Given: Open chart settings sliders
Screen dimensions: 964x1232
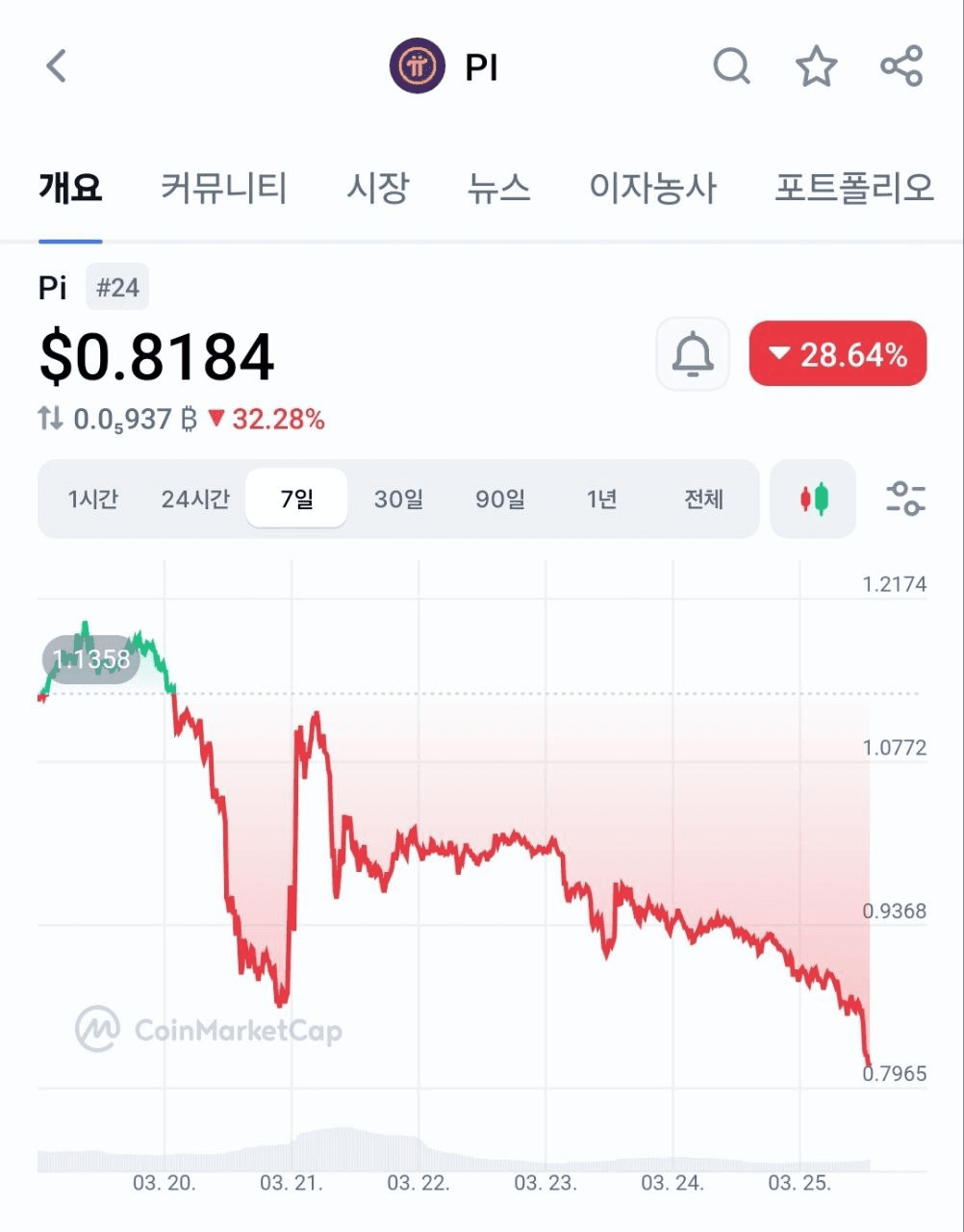Looking at the screenshot, I should [x=904, y=499].
